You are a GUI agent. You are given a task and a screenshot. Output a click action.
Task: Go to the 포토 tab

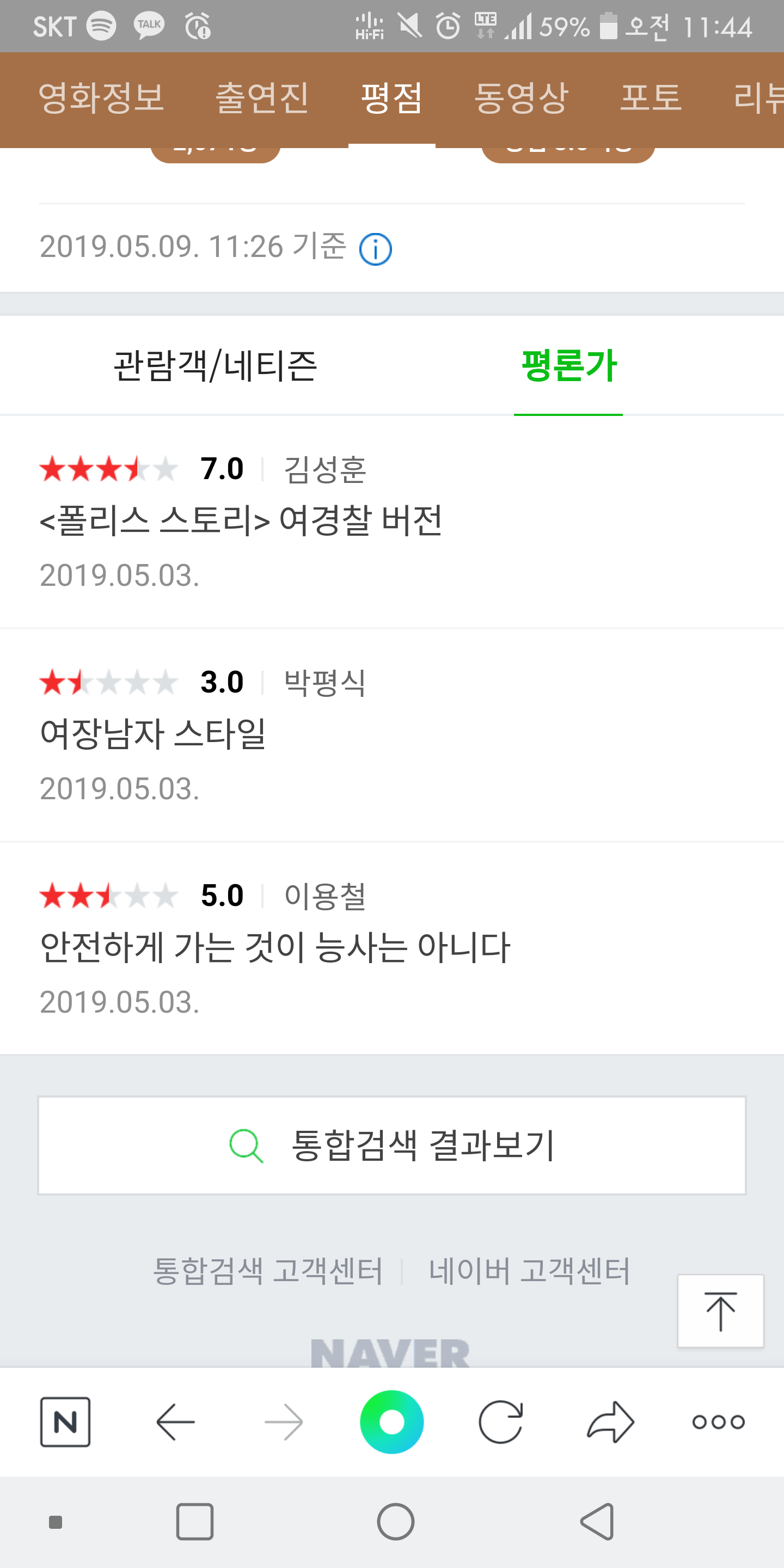[651, 97]
